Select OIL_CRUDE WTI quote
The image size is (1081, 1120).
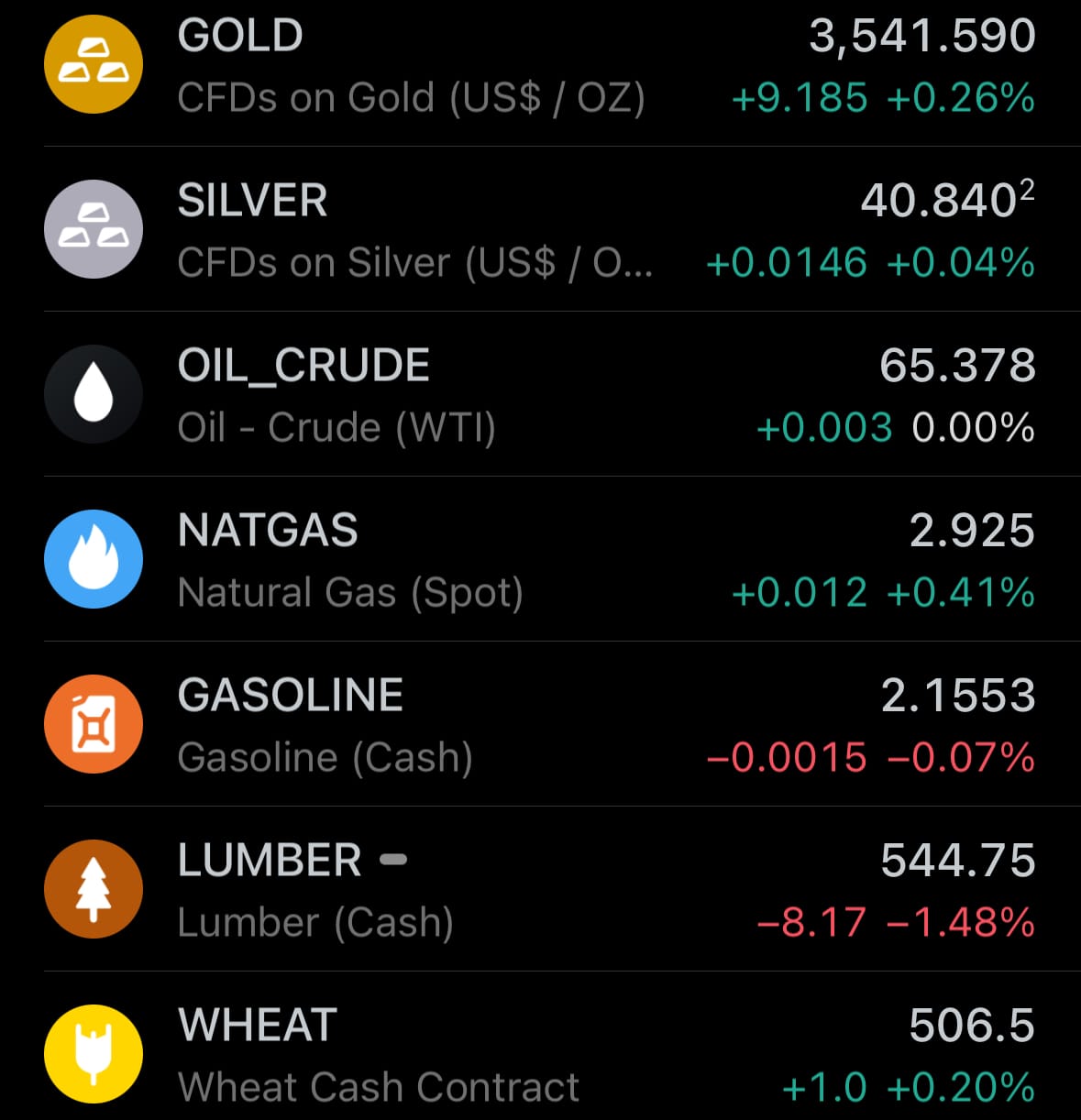pyautogui.click(x=540, y=394)
